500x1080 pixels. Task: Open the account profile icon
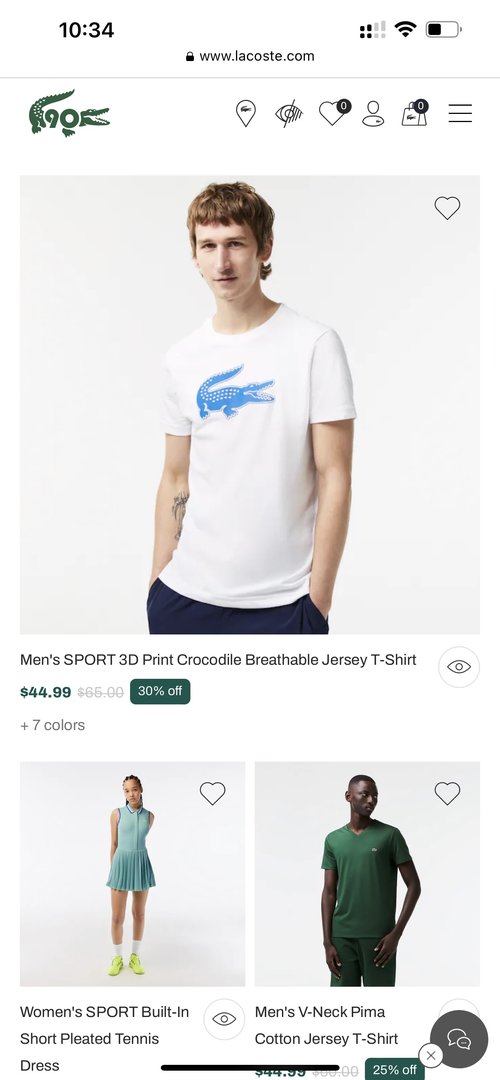pos(373,114)
